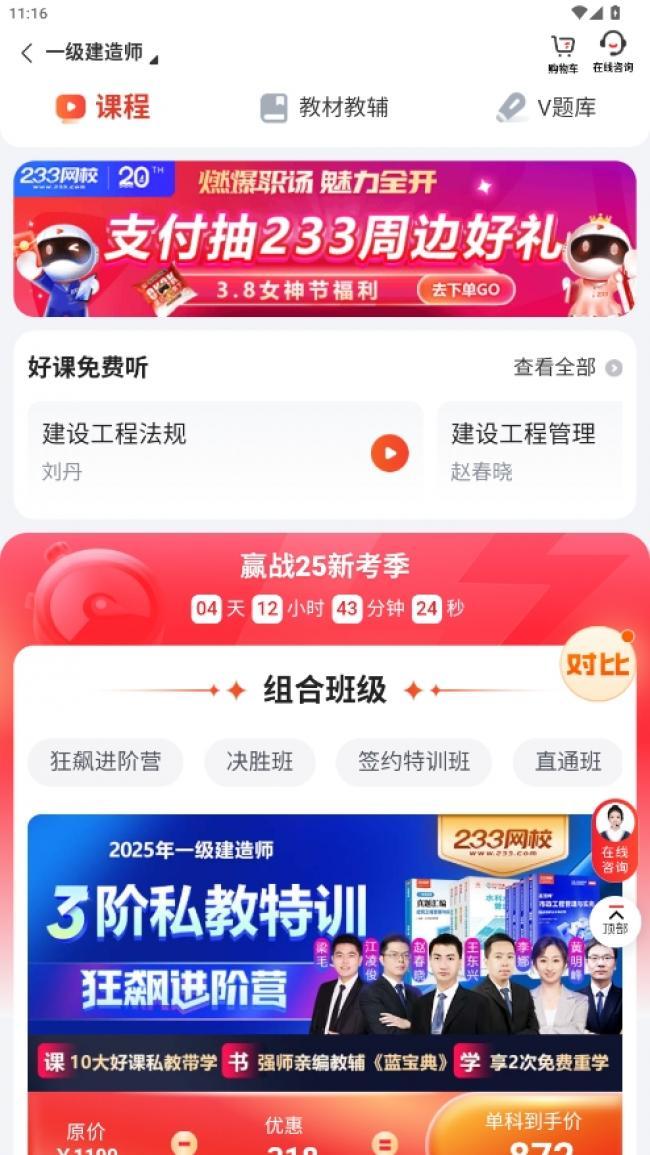Select the 直通班 class chip

click(567, 762)
